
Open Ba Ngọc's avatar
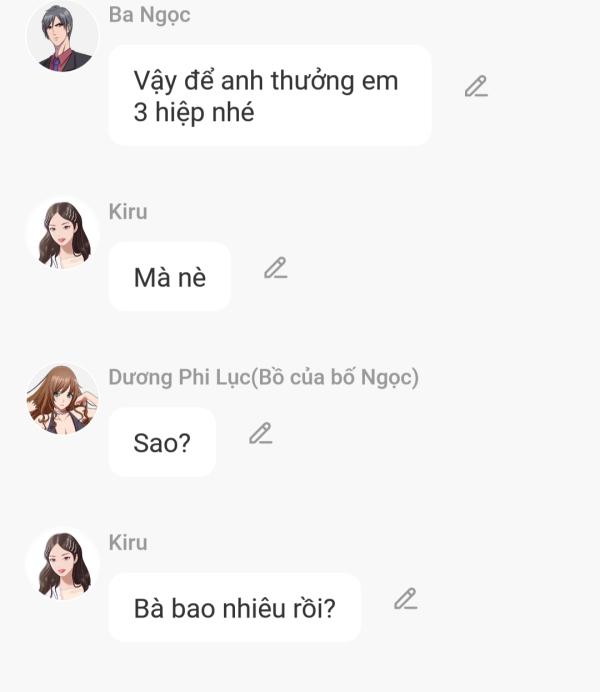pos(62,37)
